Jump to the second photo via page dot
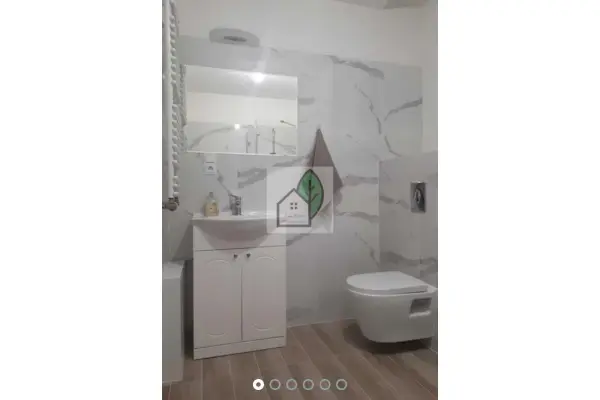 coord(275,384)
